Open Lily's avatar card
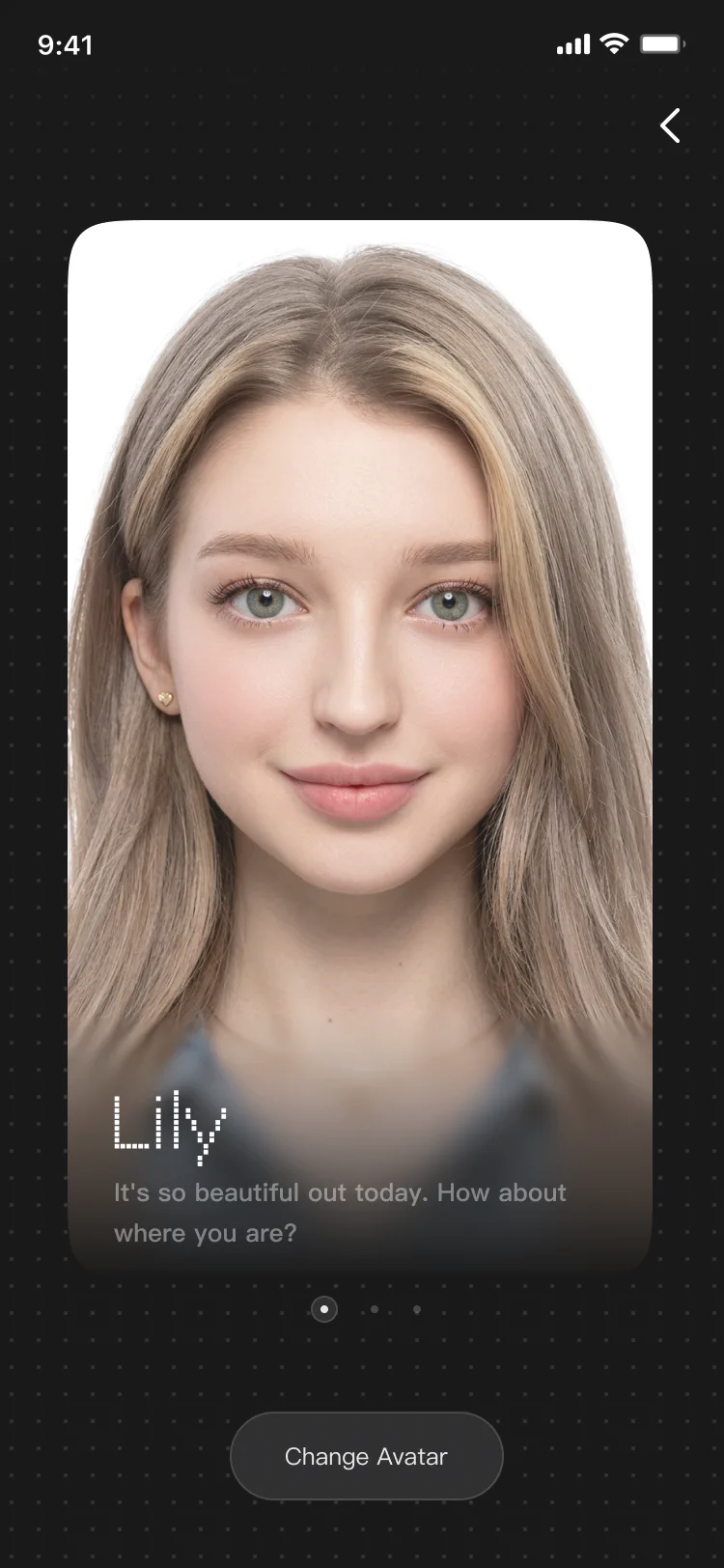Viewport: 724px width, 1568px height. pyautogui.click(x=360, y=745)
